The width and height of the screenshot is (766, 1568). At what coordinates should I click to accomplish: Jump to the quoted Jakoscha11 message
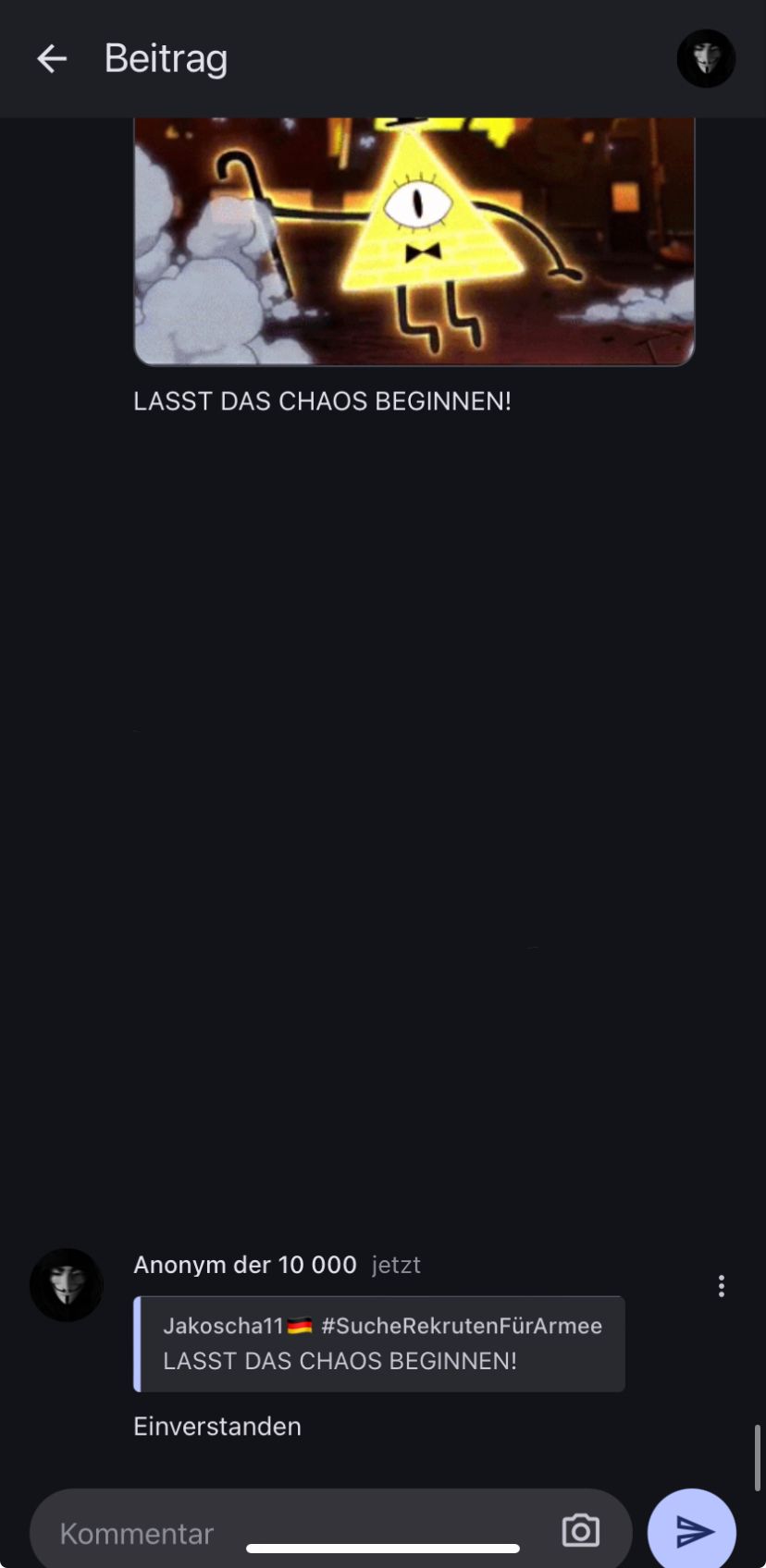pyautogui.click(x=379, y=1343)
